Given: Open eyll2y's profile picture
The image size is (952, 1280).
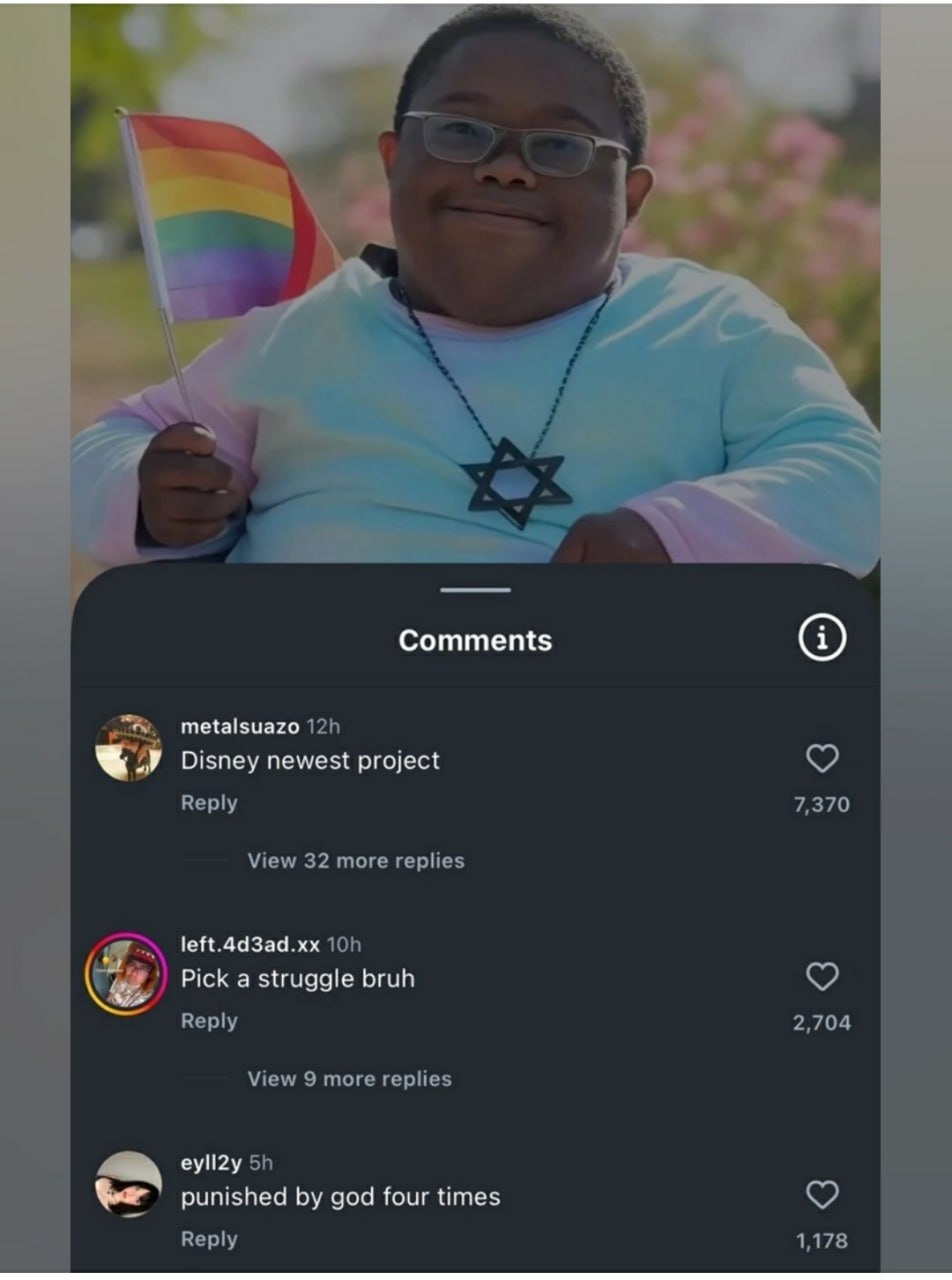Looking at the screenshot, I should (x=129, y=1184).
